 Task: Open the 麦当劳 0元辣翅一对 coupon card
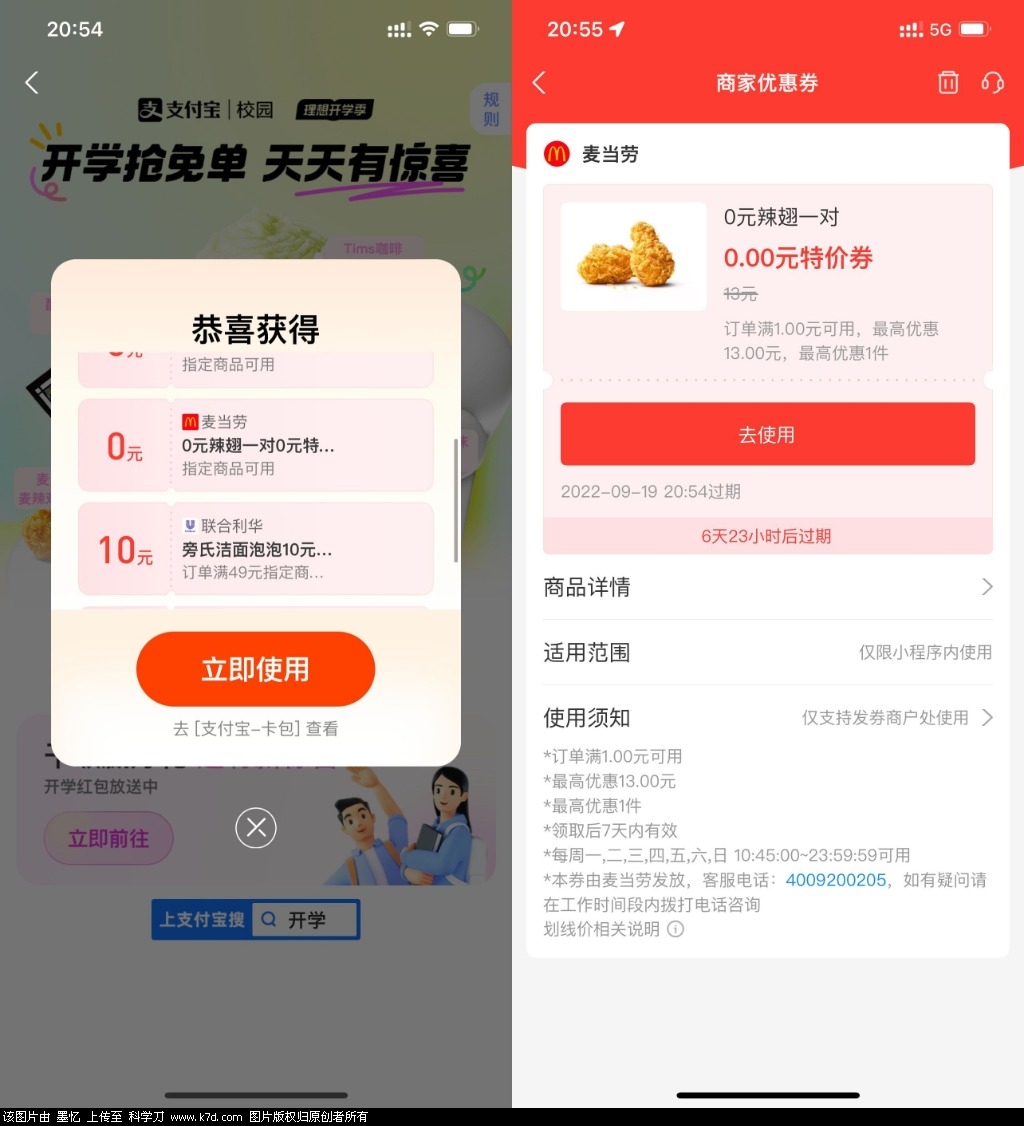tap(767, 282)
